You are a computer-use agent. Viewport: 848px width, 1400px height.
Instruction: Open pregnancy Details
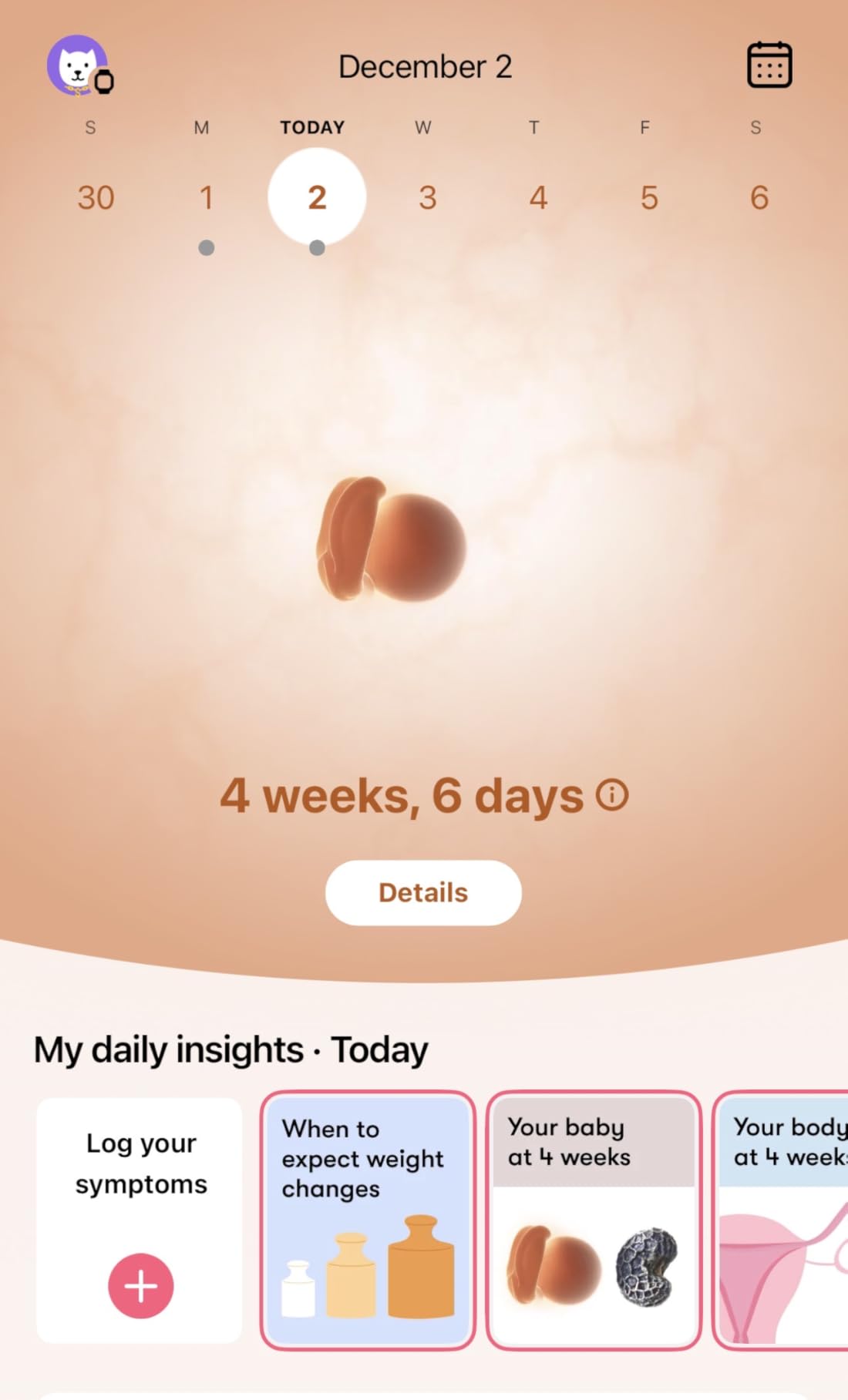coord(423,892)
